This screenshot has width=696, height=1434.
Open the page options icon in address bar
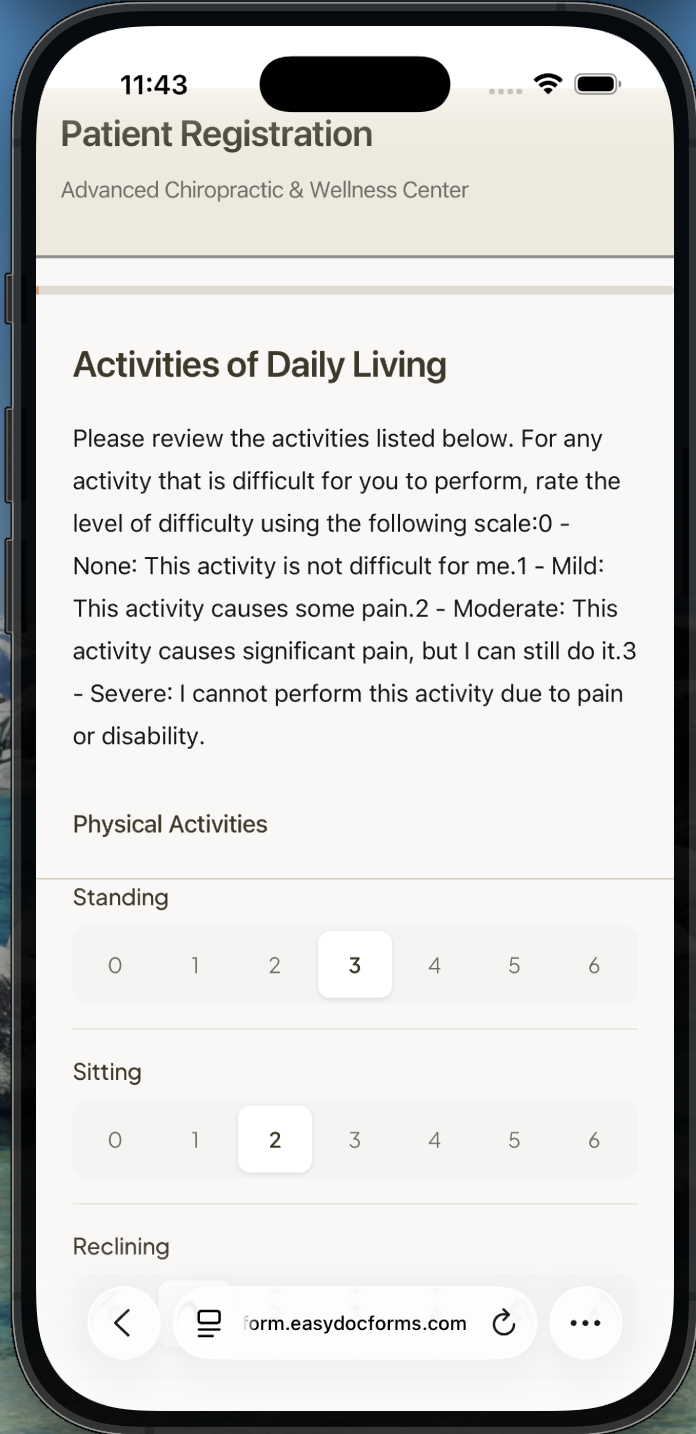click(209, 1323)
